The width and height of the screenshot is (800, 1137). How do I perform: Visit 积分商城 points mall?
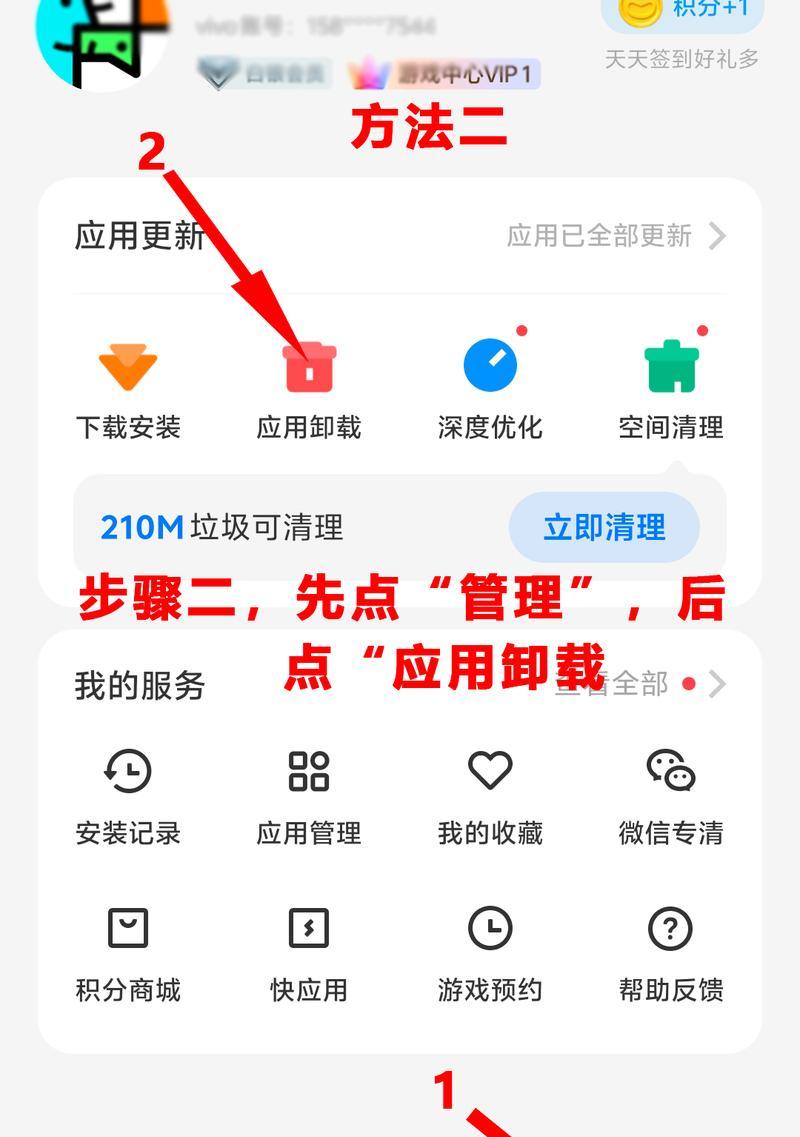128,952
